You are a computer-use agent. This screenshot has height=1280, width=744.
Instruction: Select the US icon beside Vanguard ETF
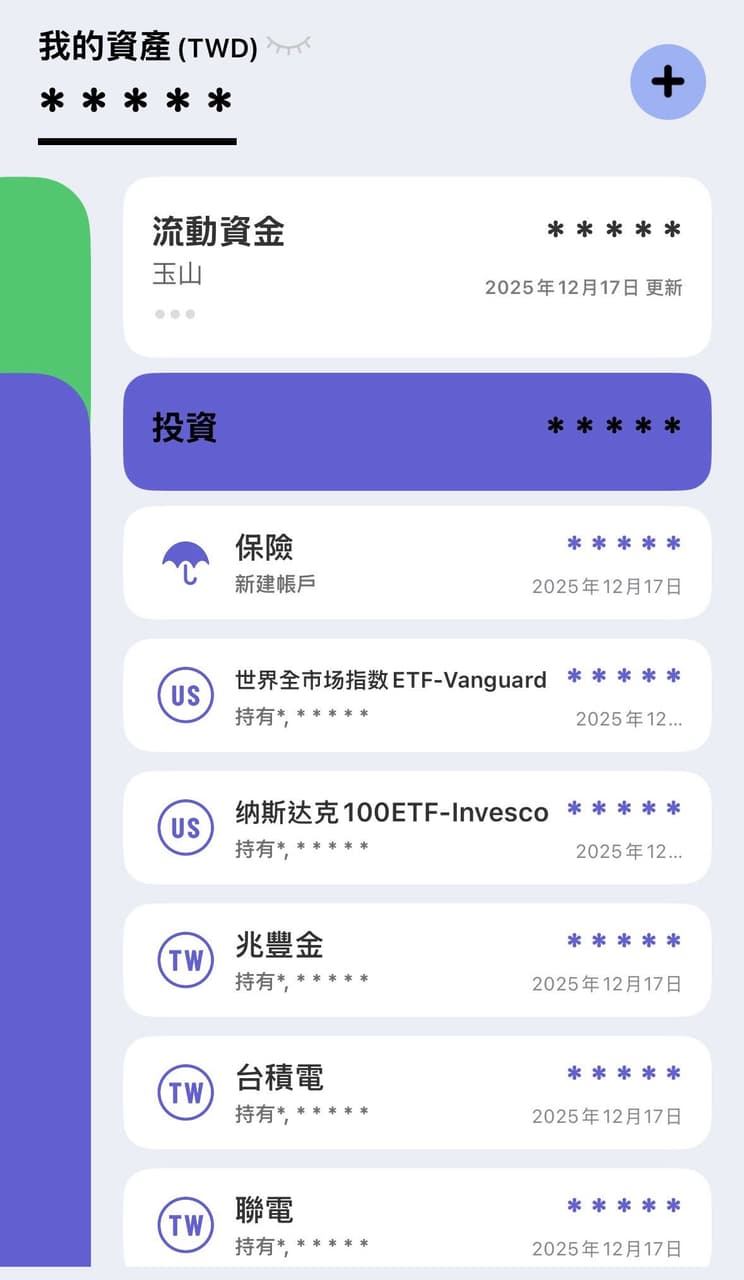click(185, 694)
